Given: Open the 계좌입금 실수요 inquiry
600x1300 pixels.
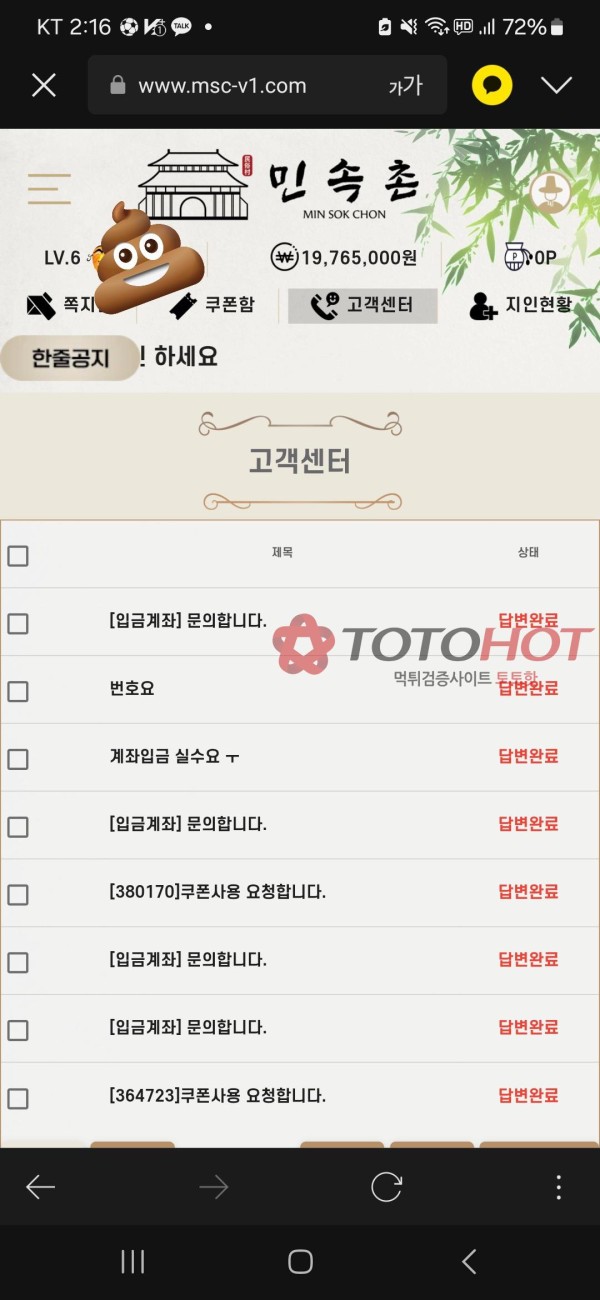Looking at the screenshot, I should pos(174,757).
